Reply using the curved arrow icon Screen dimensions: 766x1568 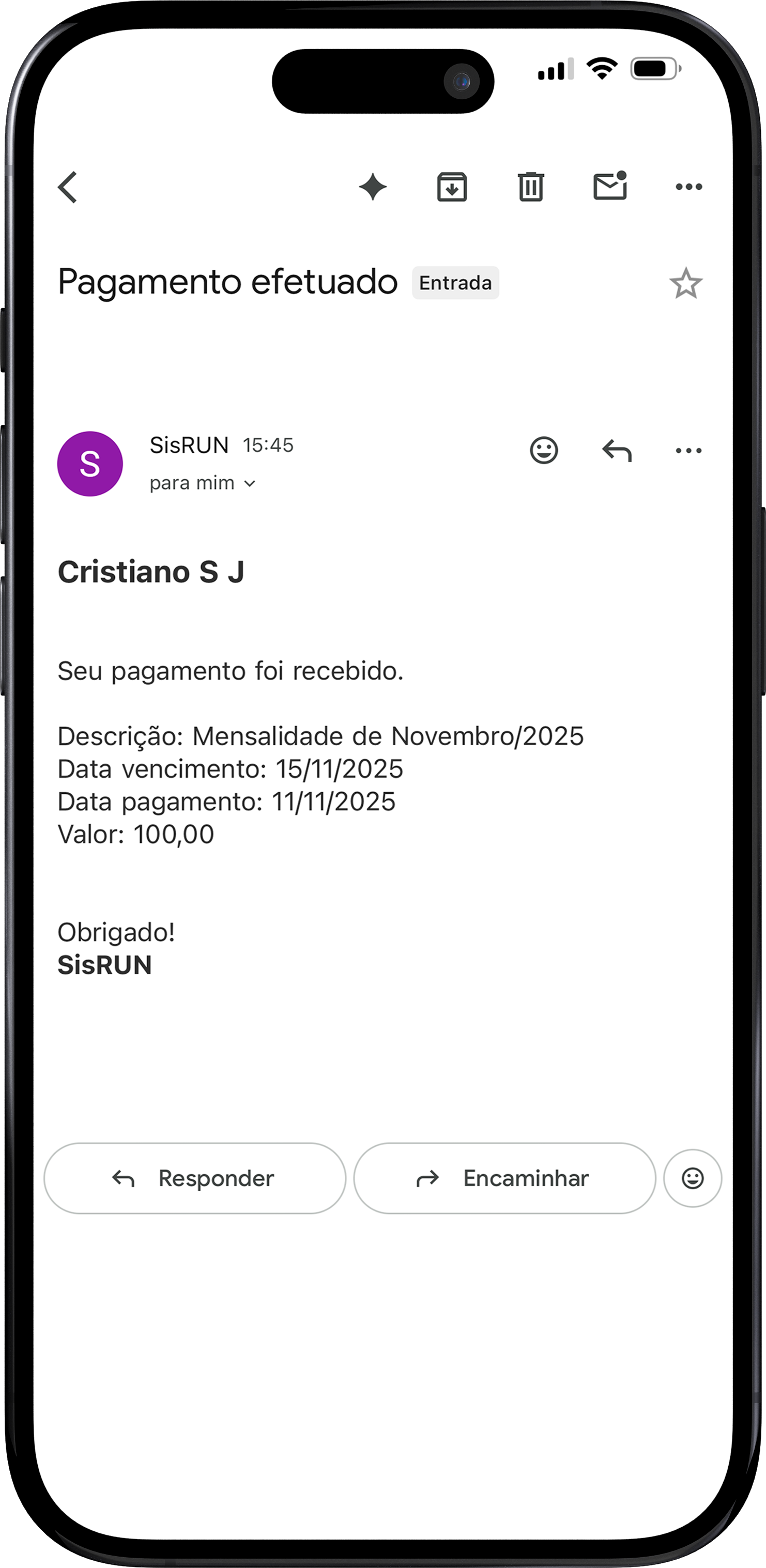pos(617,450)
